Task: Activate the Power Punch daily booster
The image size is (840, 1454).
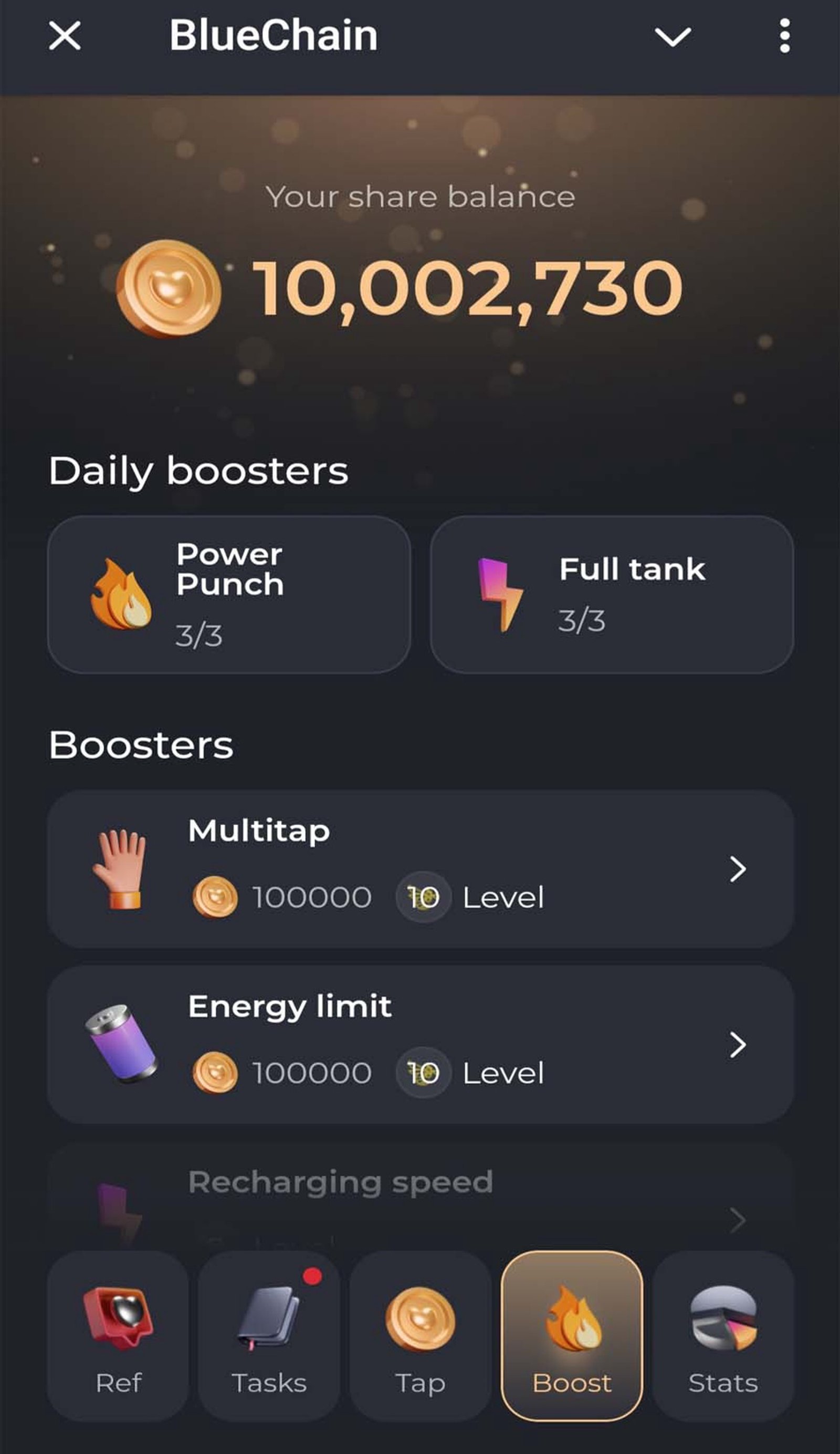Action: (x=229, y=594)
